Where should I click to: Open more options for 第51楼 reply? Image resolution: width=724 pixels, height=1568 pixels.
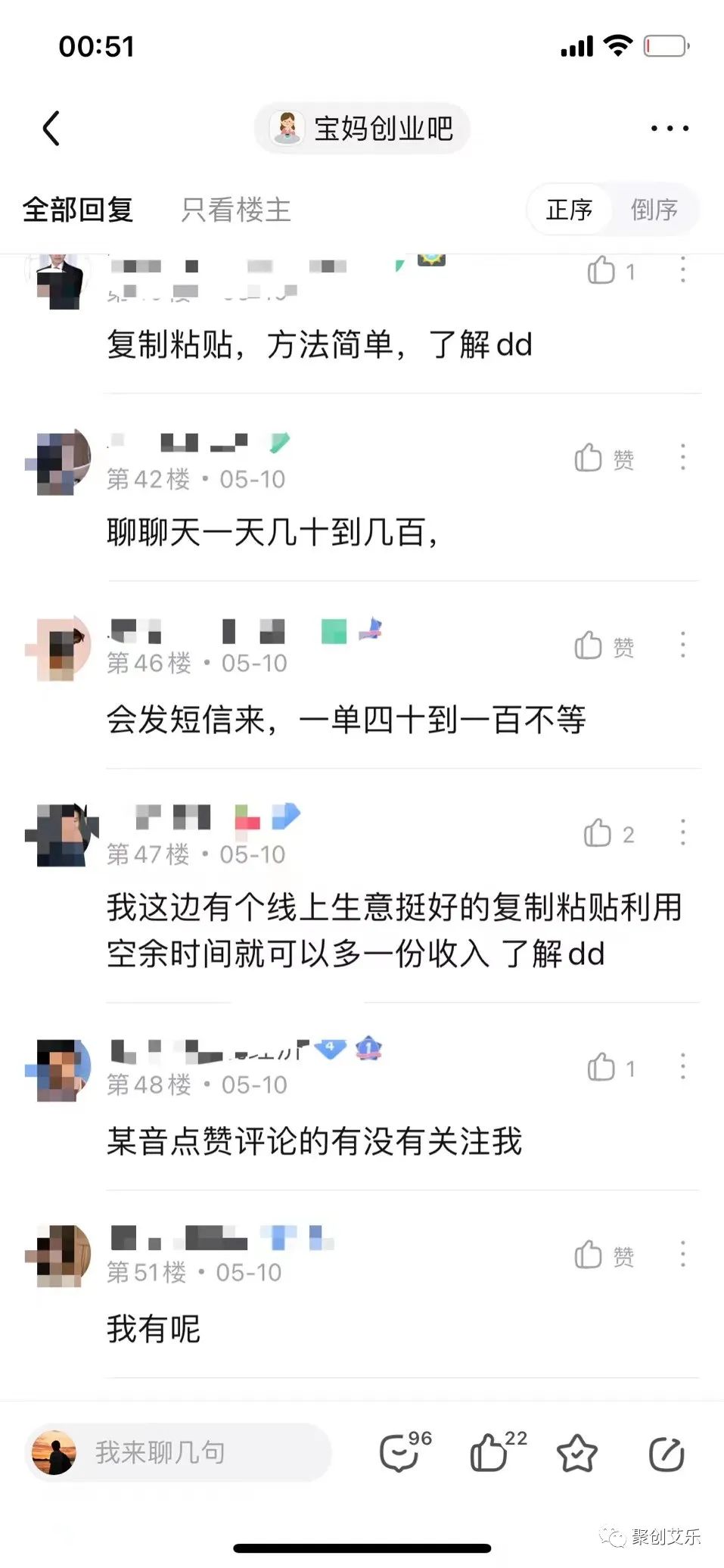[682, 1254]
